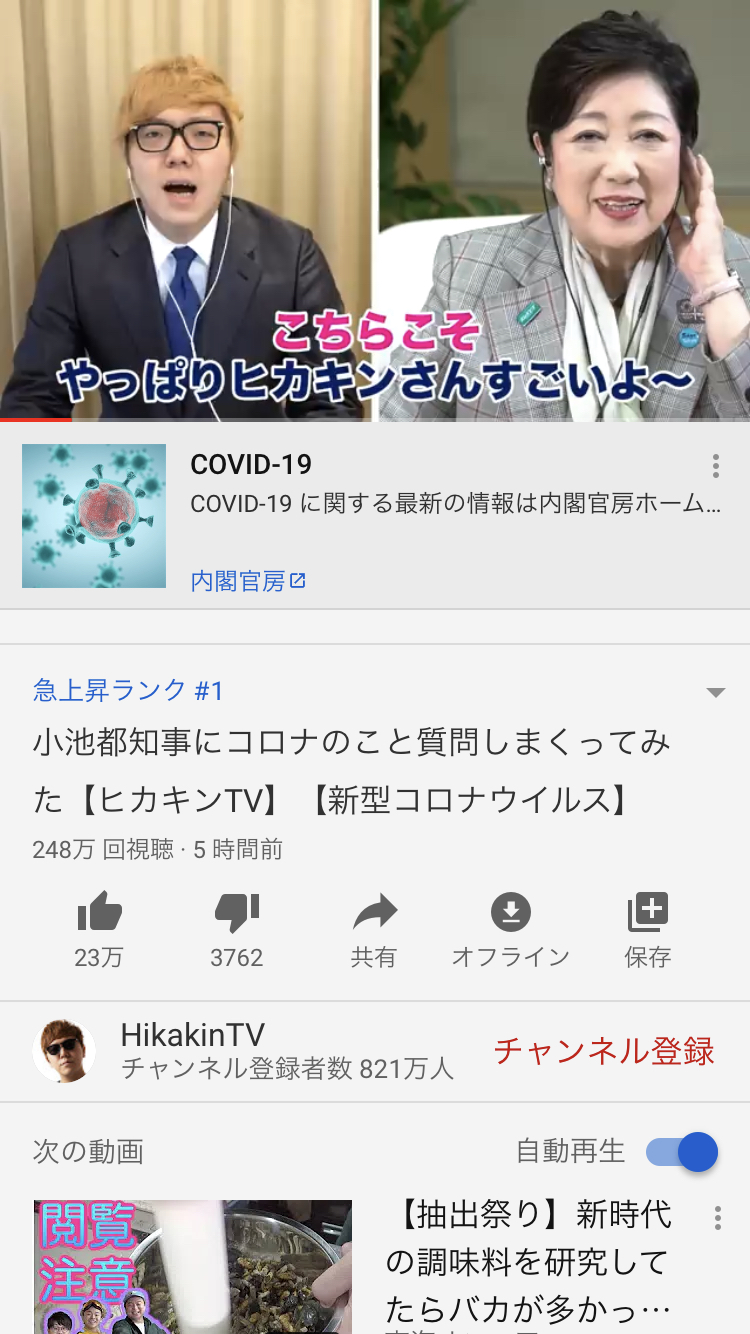Open the 内閣官房 external link

(x=248, y=581)
